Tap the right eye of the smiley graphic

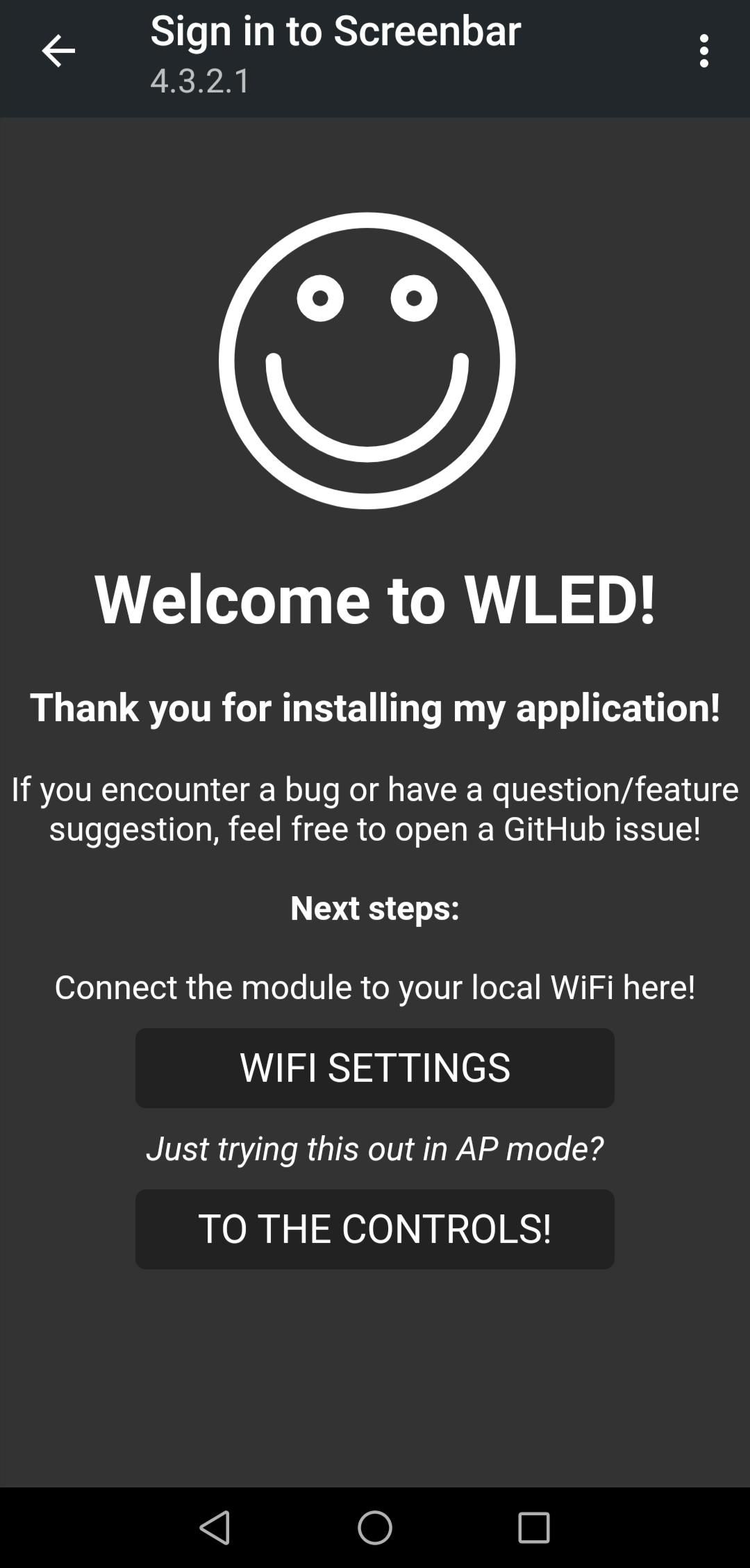pyautogui.click(x=415, y=297)
